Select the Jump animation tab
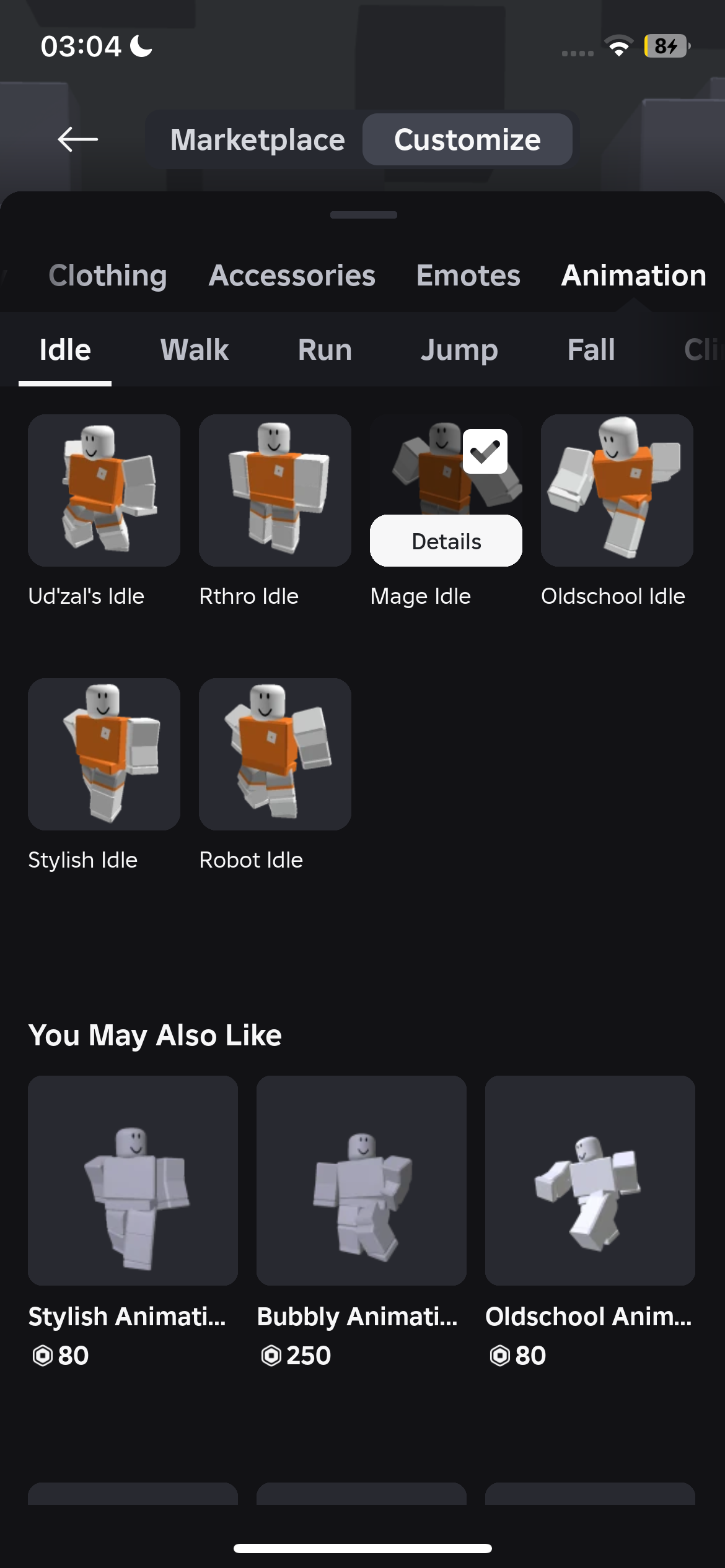 459,350
